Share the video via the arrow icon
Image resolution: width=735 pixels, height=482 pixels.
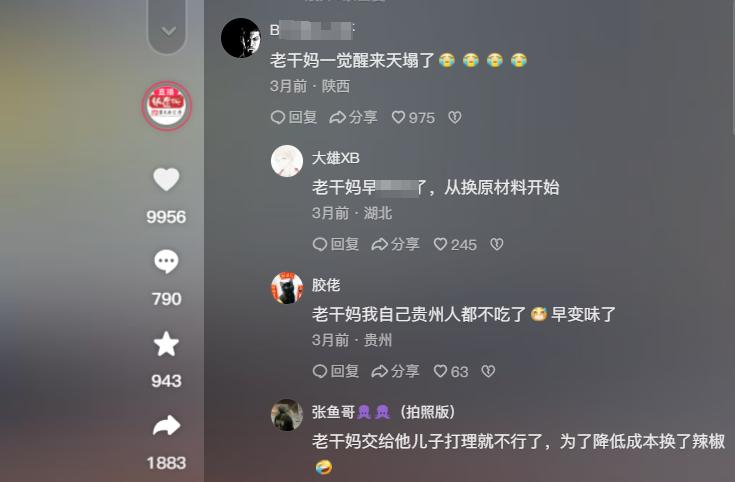(166, 427)
